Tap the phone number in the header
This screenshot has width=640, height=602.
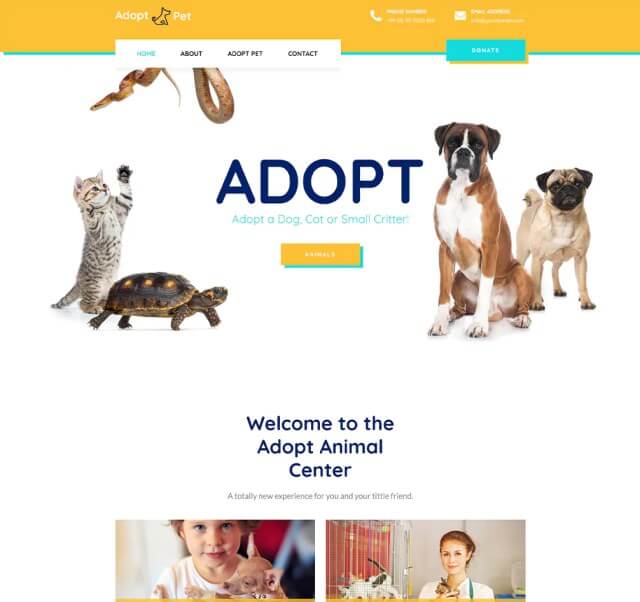coord(410,20)
